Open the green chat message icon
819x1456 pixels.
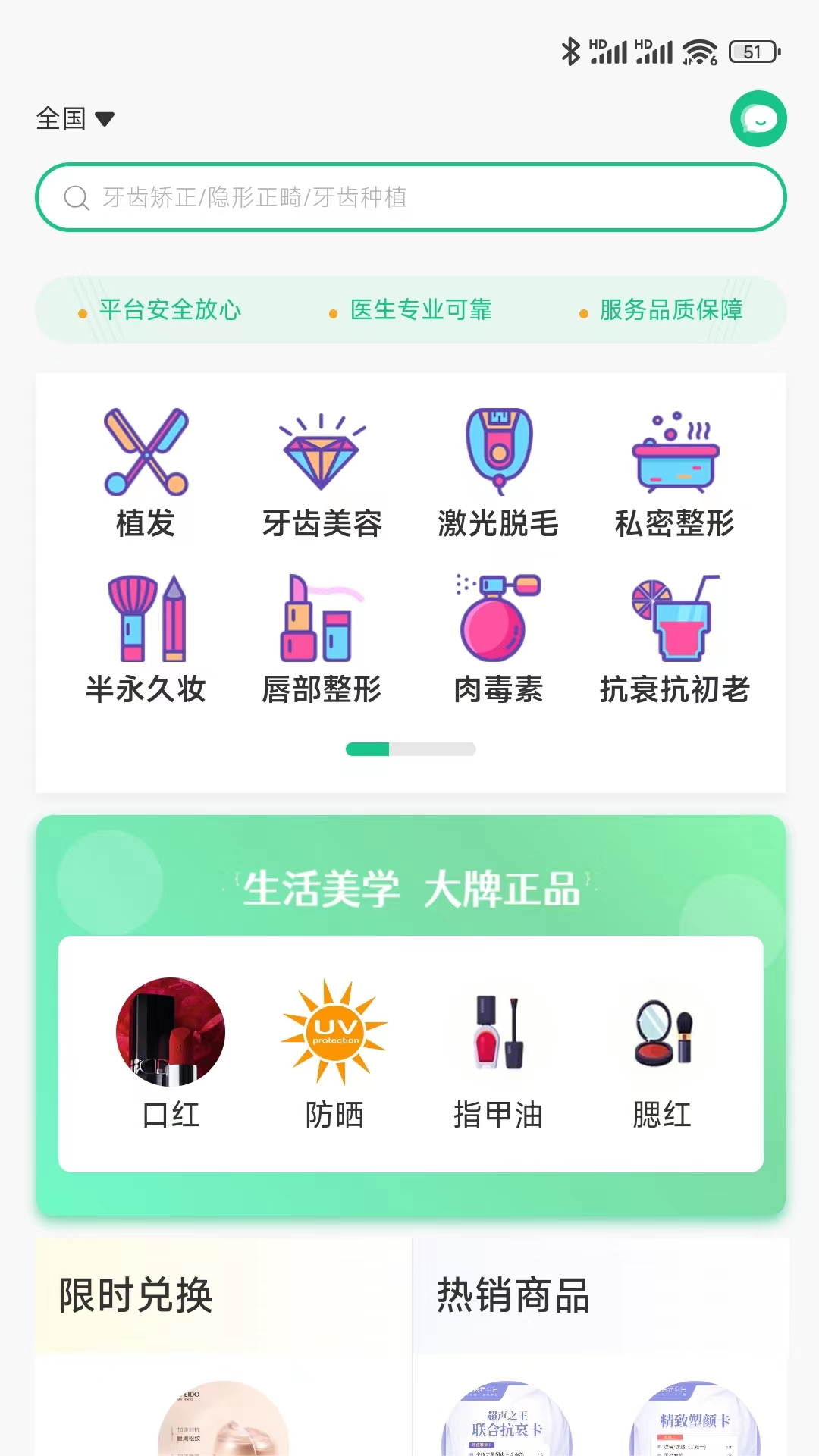tap(758, 119)
